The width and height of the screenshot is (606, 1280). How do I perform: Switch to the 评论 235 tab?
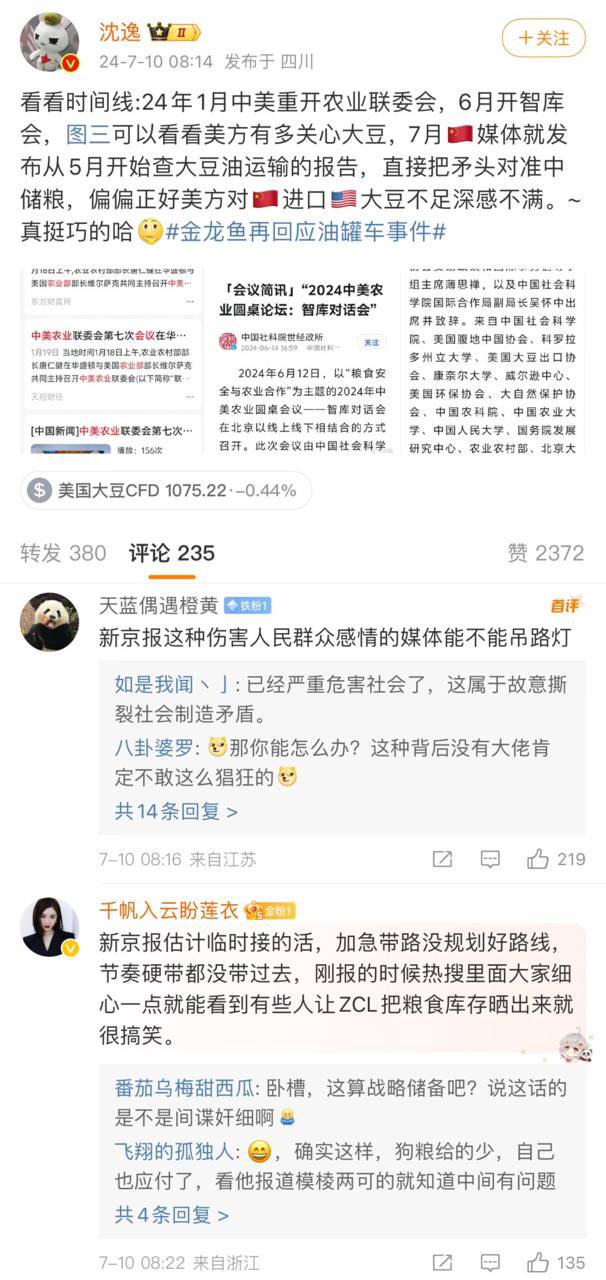[x=171, y=553]
